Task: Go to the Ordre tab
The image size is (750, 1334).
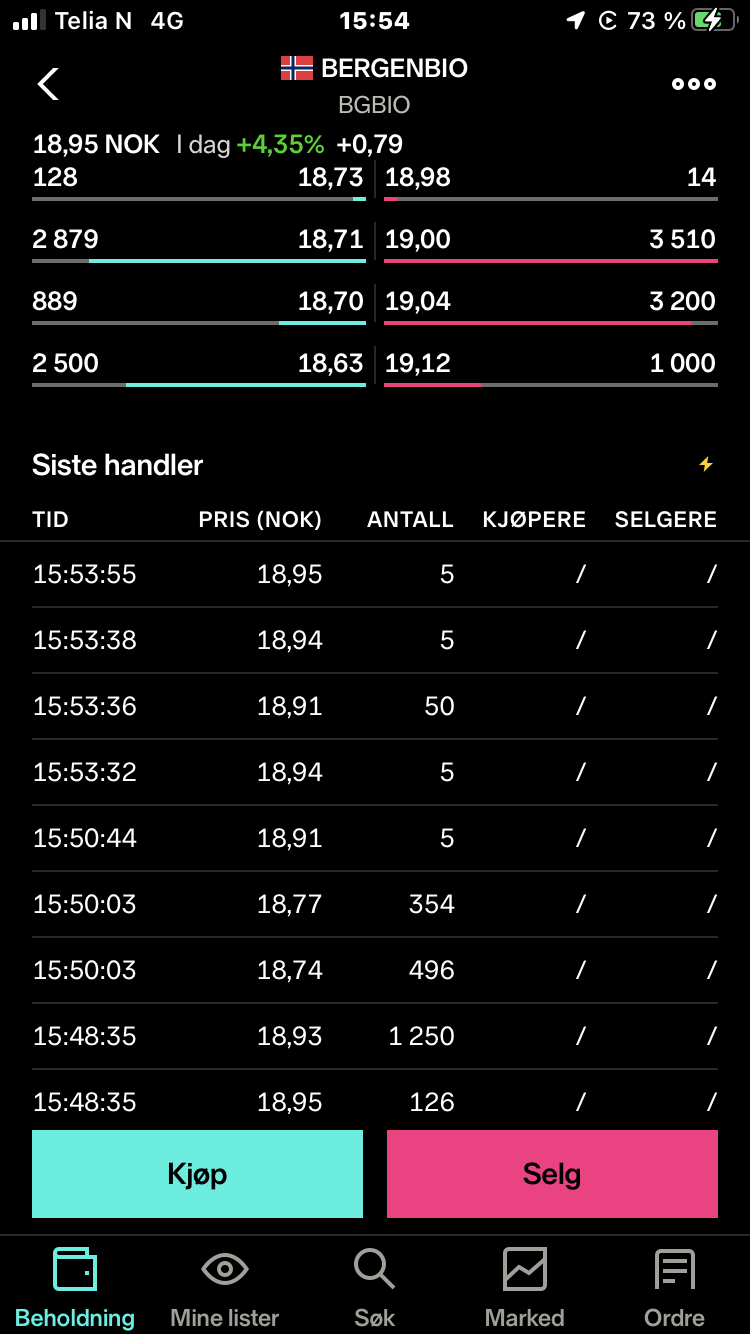Action: (675, 1289)
